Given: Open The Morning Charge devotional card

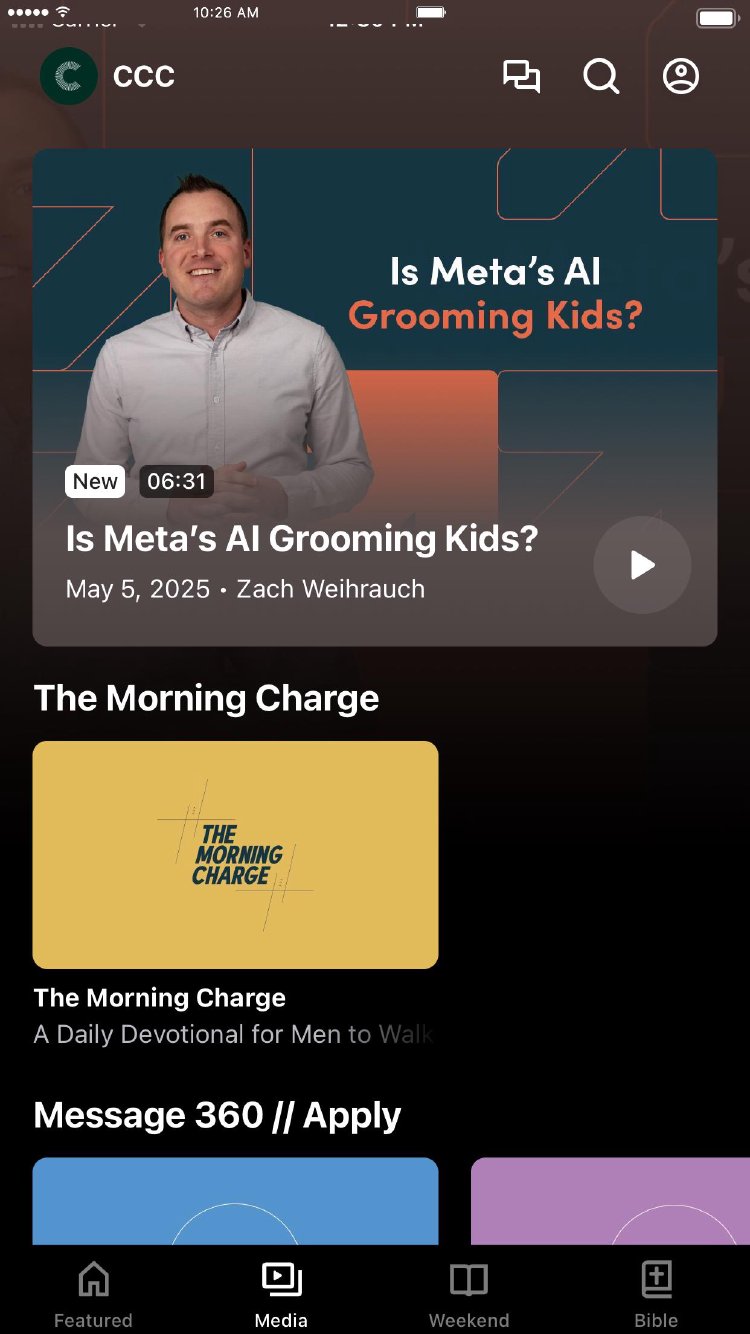Looking at the screenshot, I should (236, 855).
